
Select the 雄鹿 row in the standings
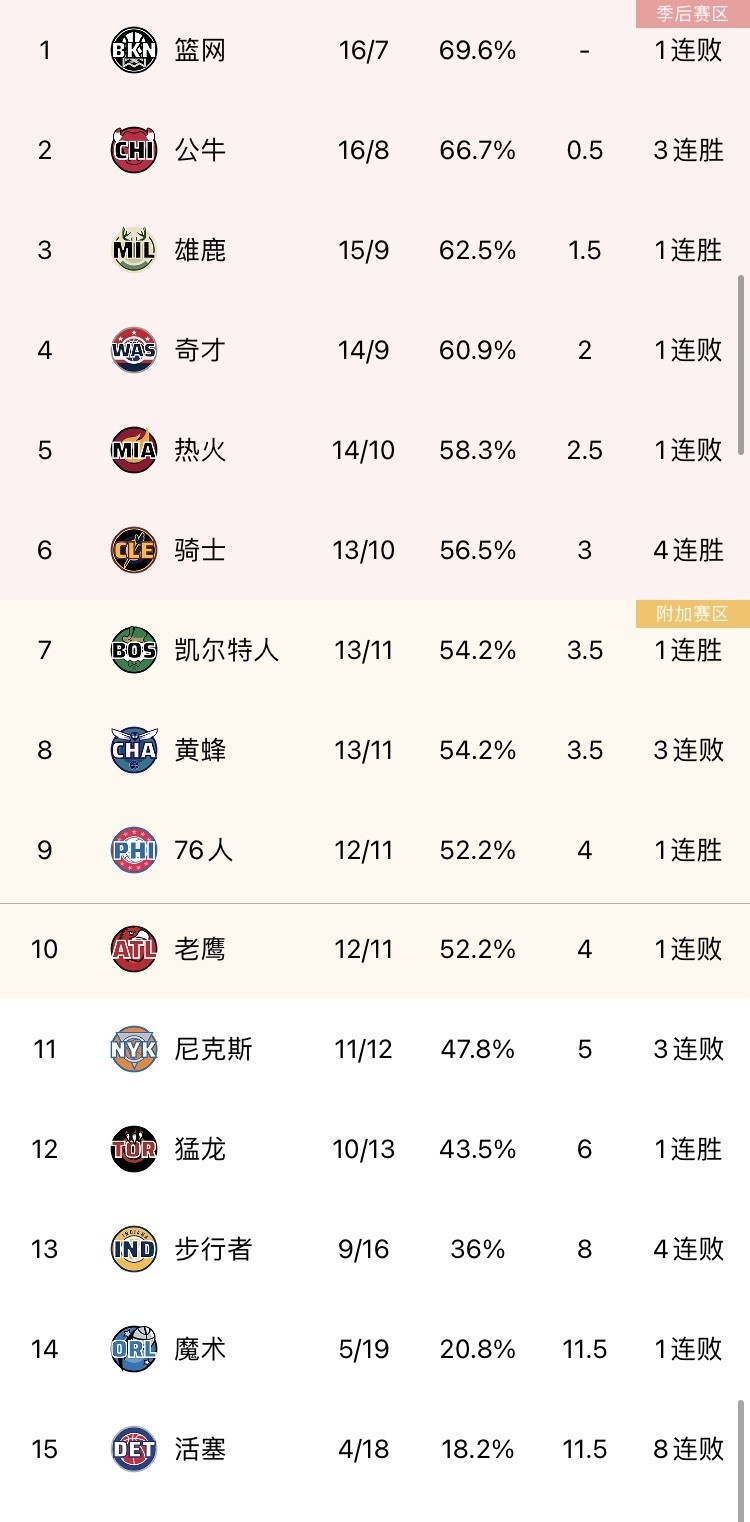point(200,250)
